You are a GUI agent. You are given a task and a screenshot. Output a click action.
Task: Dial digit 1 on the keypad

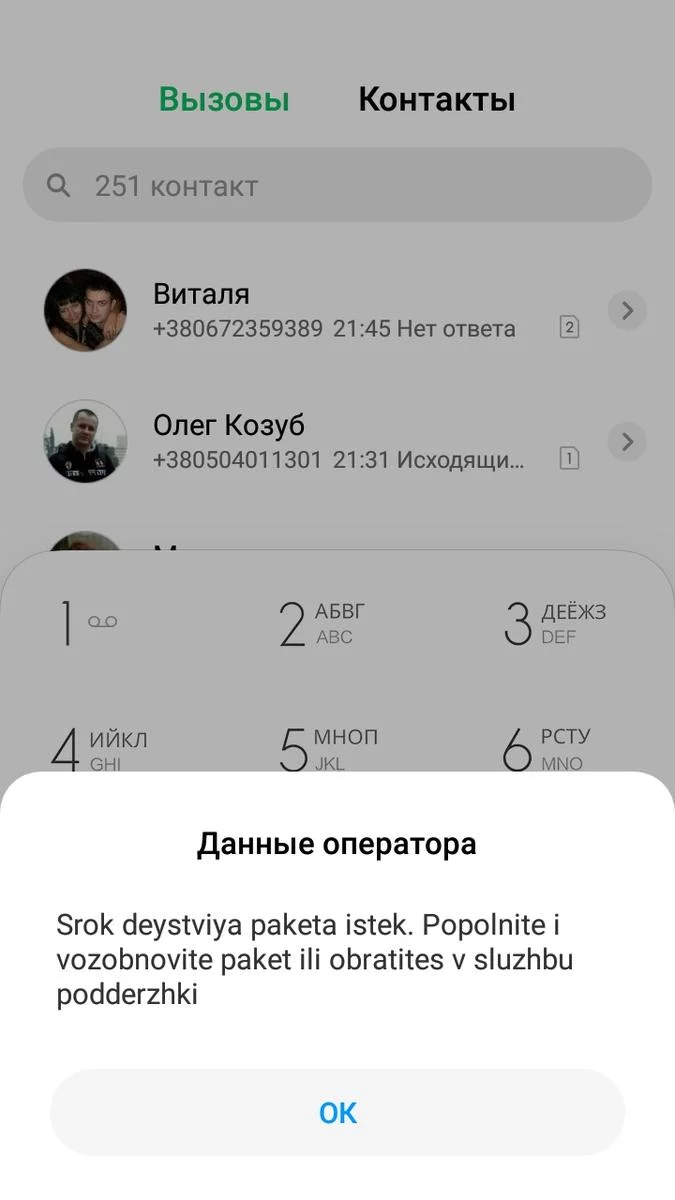88,624
